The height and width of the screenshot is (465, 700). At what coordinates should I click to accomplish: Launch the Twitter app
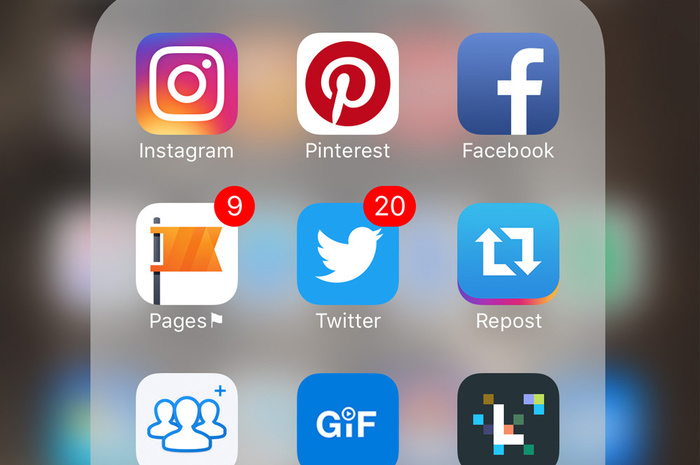click(x=348, y=254)
